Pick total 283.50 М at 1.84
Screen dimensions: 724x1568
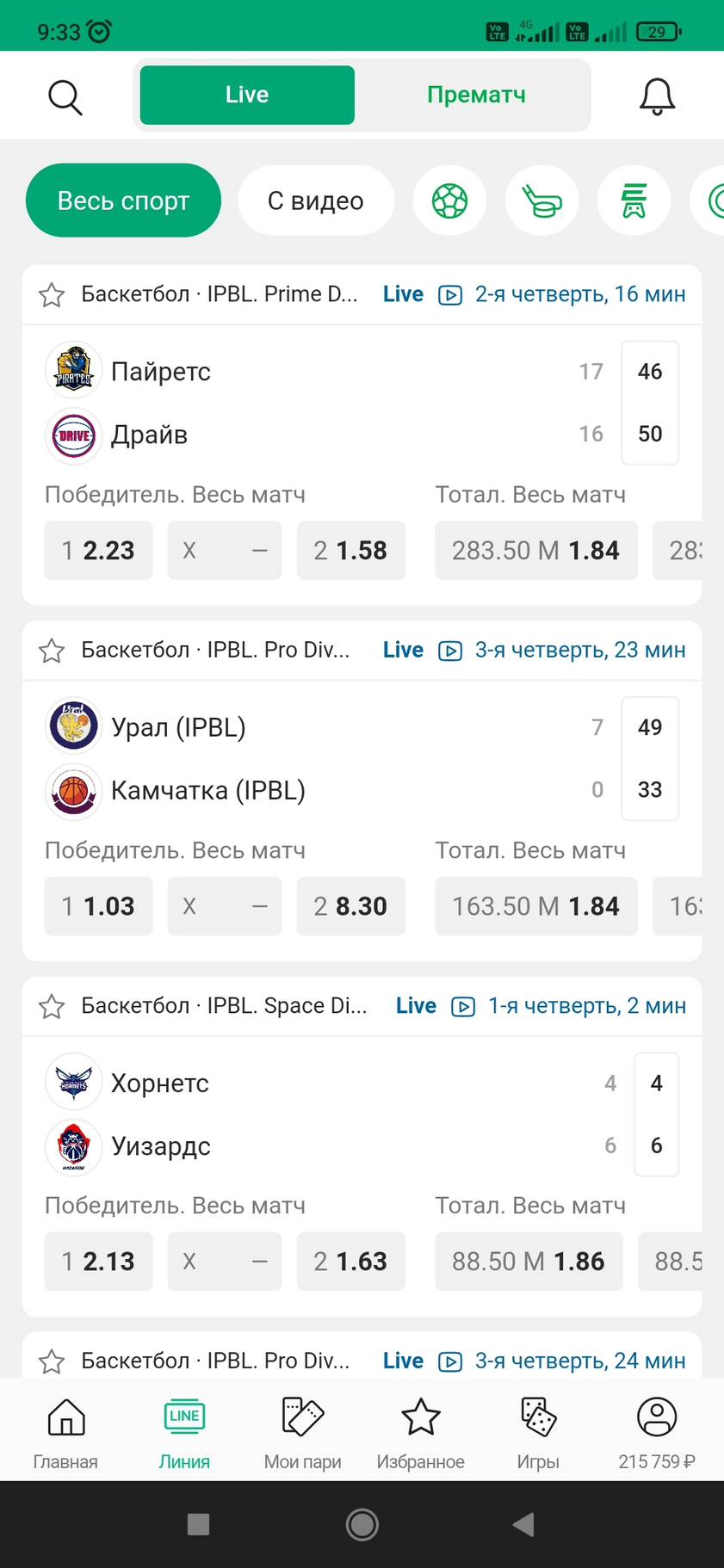[535, 550]
